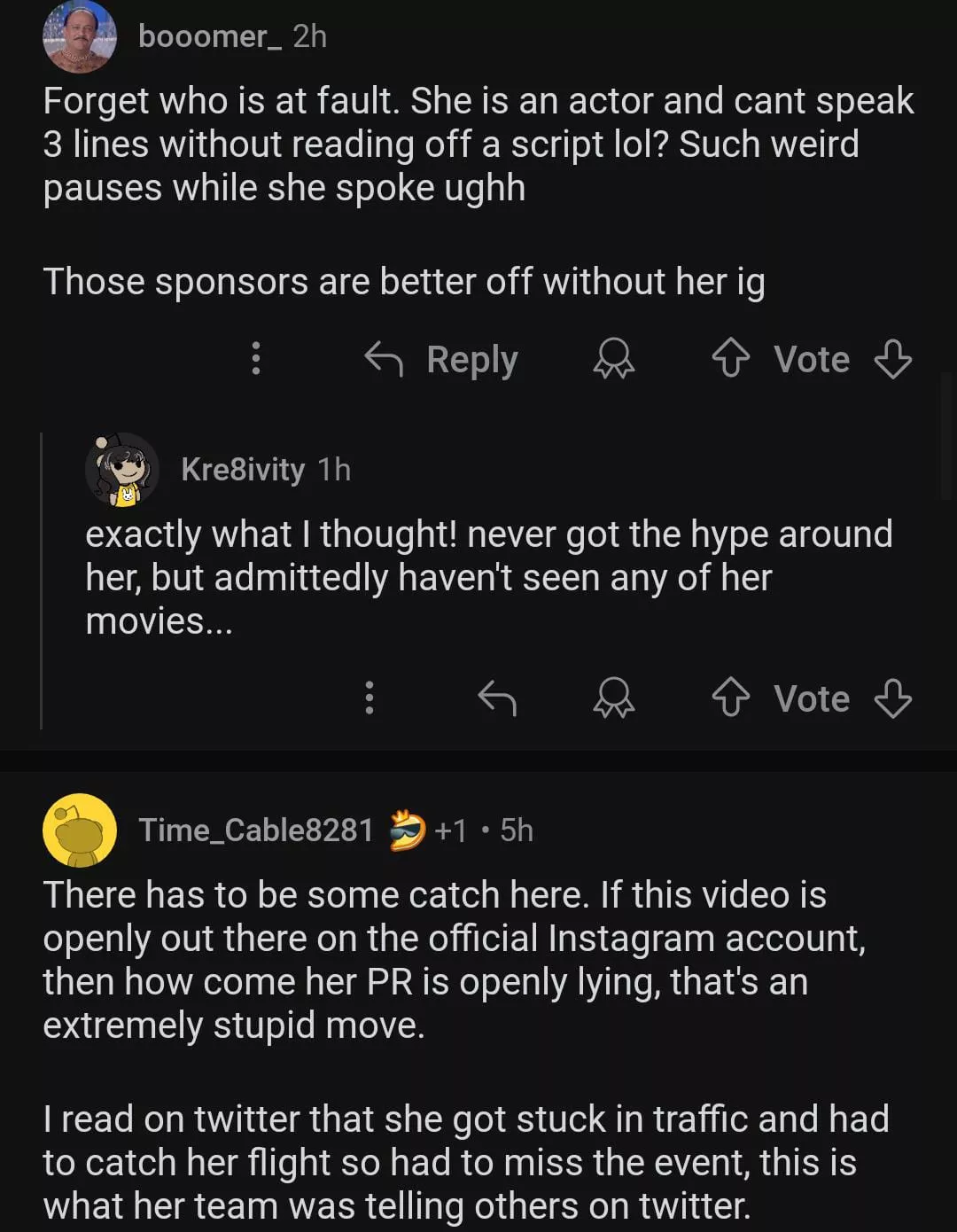
Task: Open more options on Kre8ivity's reply
Action: tap(370, 698)
